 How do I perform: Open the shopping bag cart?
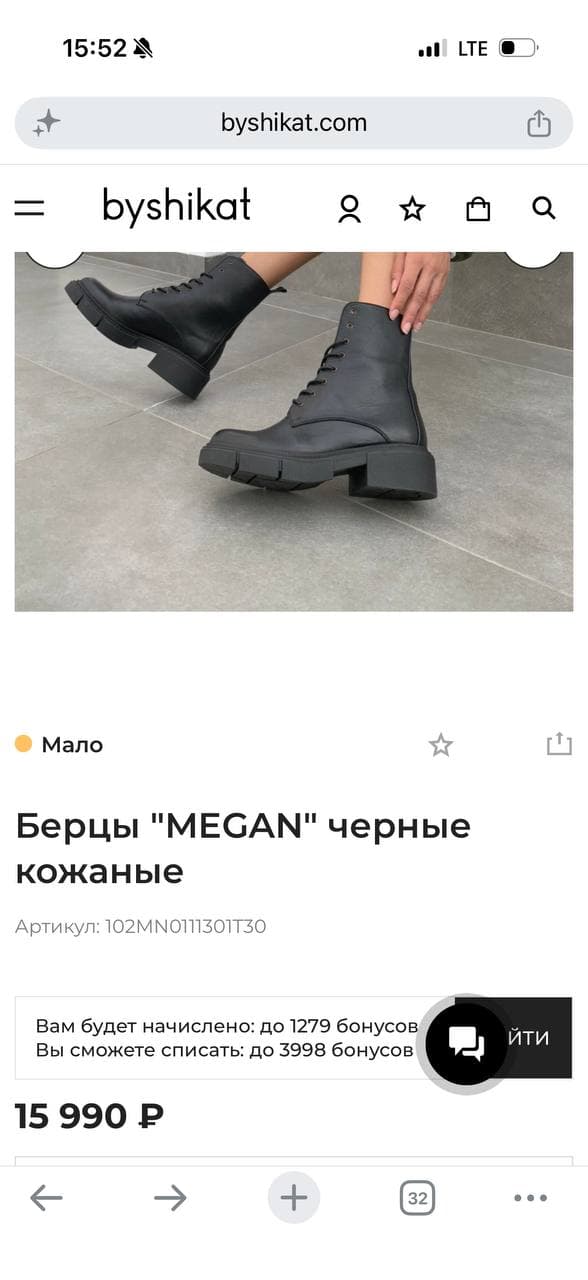point(478,208)
